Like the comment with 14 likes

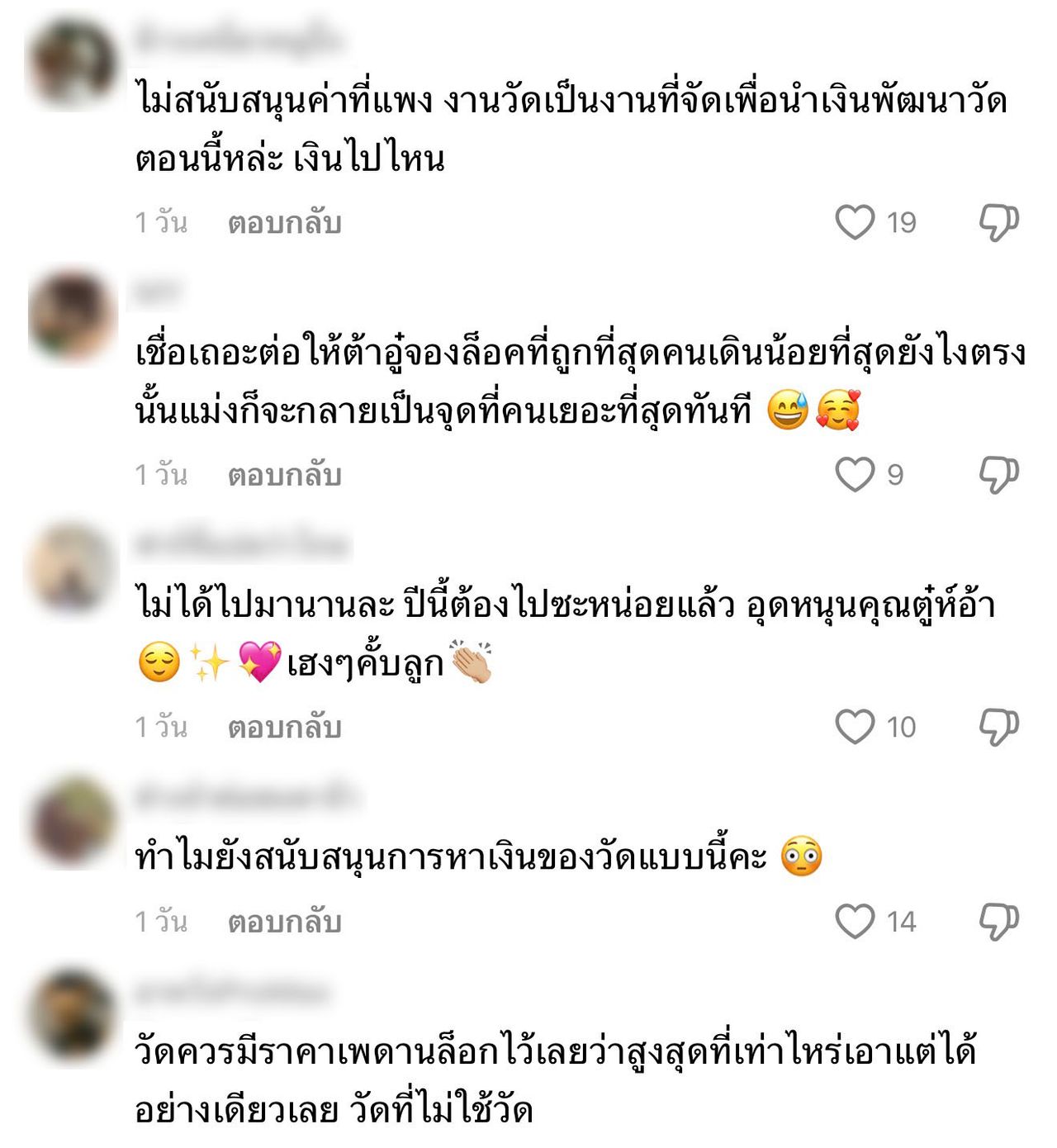(x=855, y=921)
